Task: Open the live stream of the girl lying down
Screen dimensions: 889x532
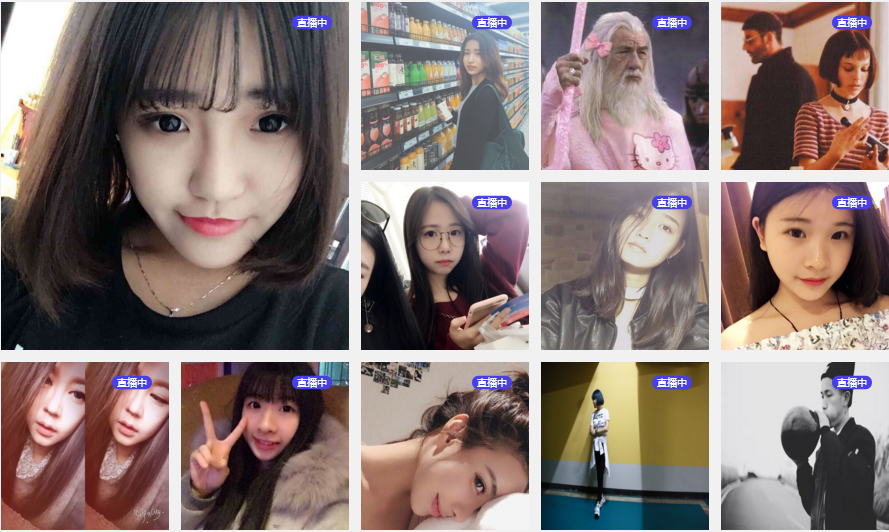Action: 445,446
